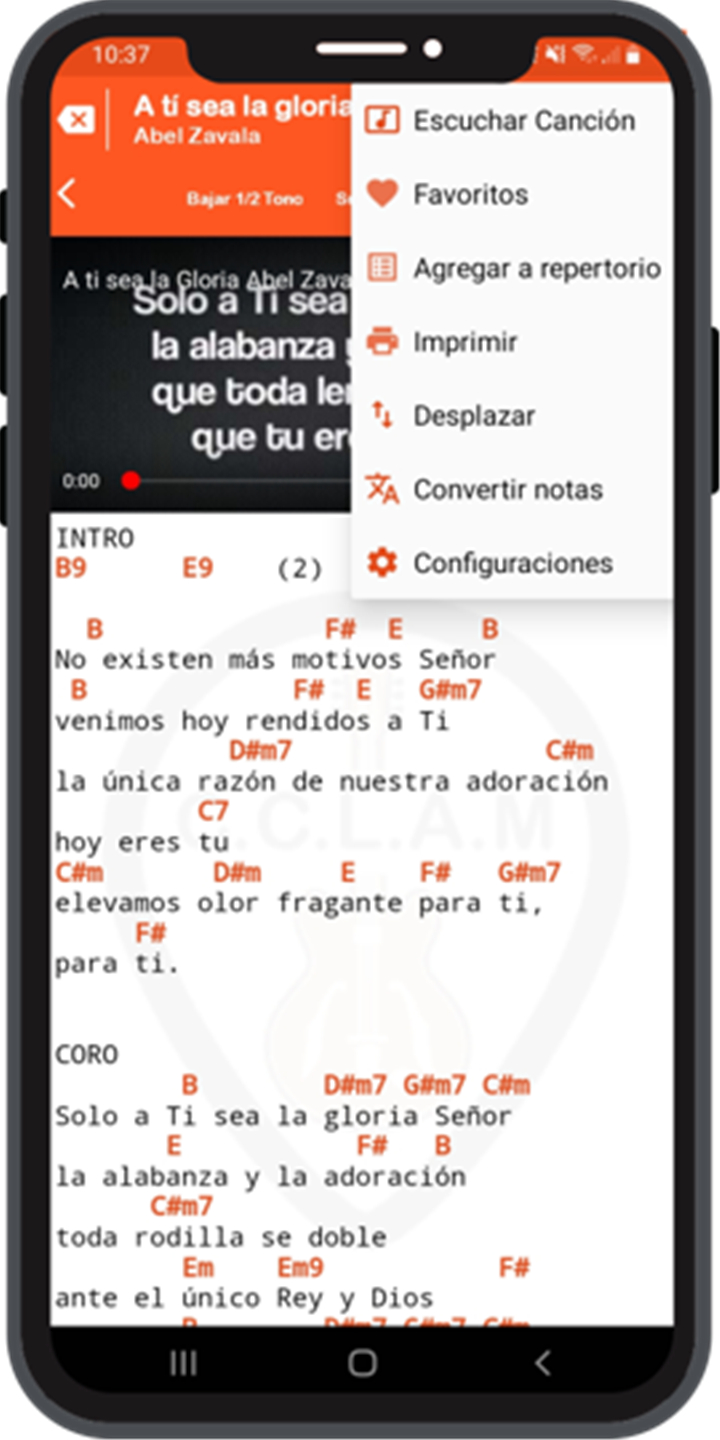Open Configuraciones settings
The image size is (720, 1440).
coord(512,563)
